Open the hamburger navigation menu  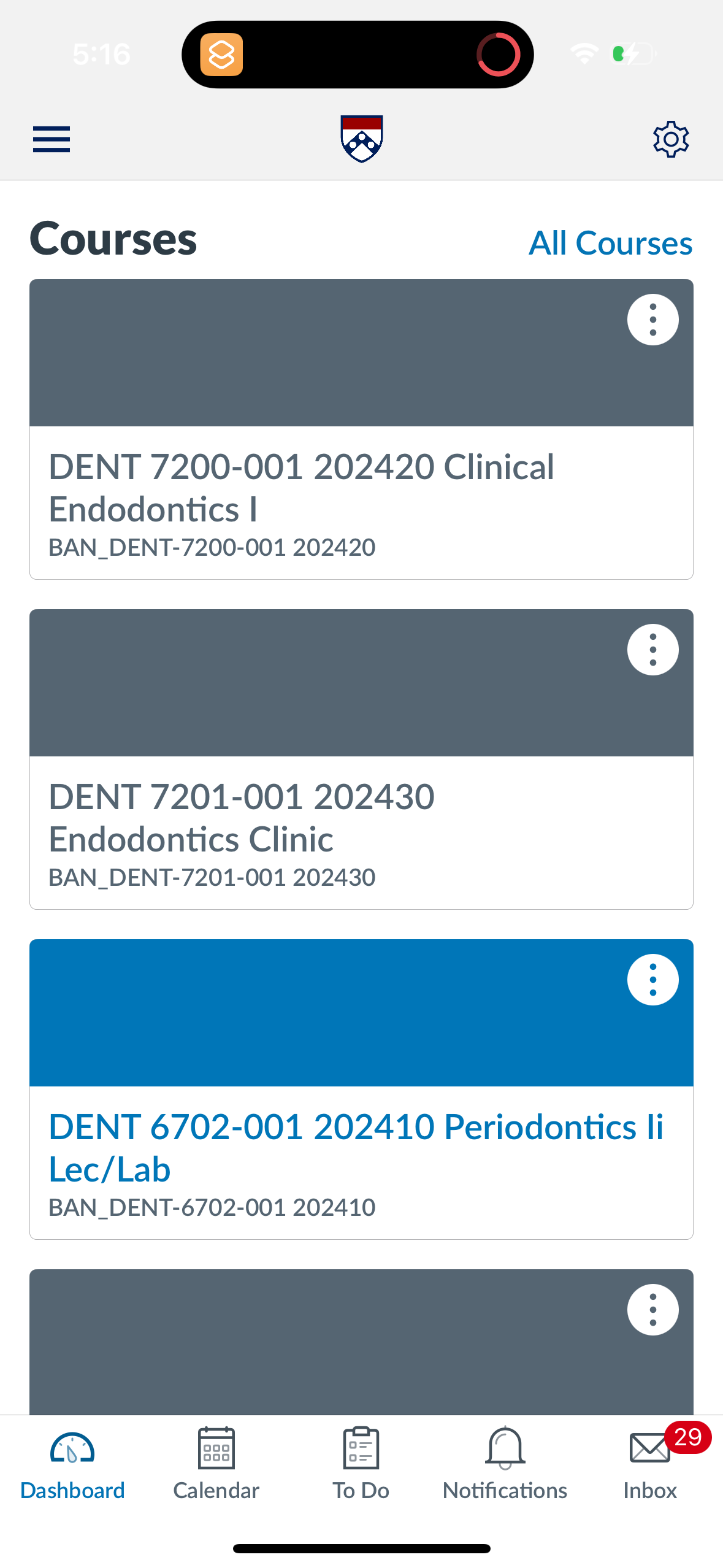(51, 139)
